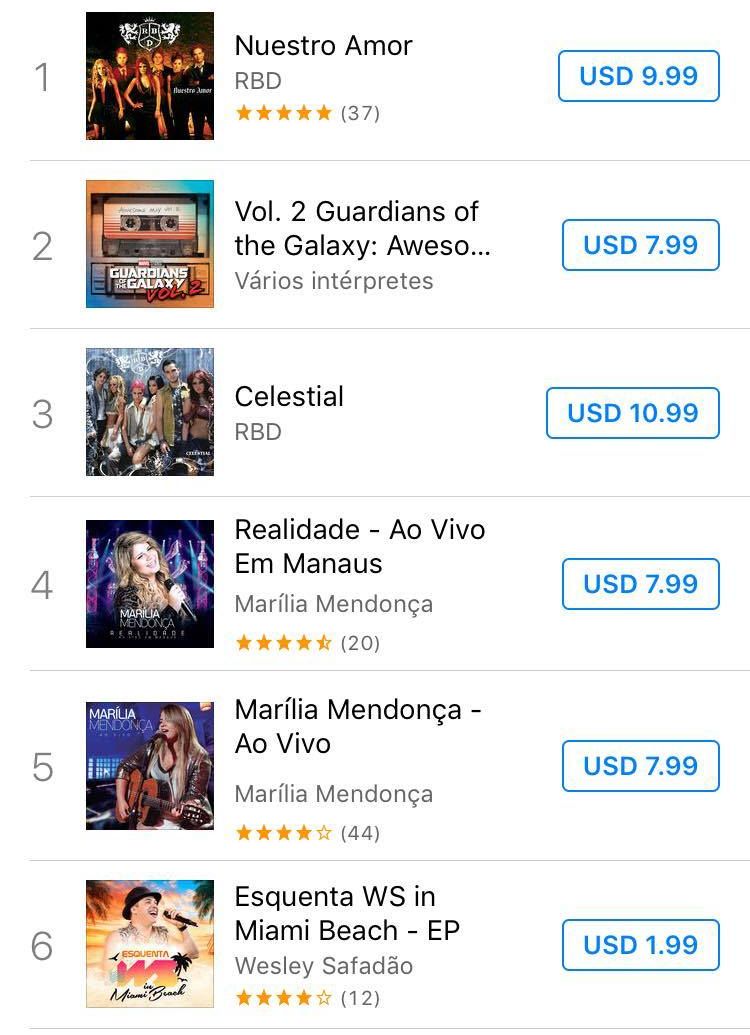Open Realidade - Ao Vivo Em Manaus album

359,546
